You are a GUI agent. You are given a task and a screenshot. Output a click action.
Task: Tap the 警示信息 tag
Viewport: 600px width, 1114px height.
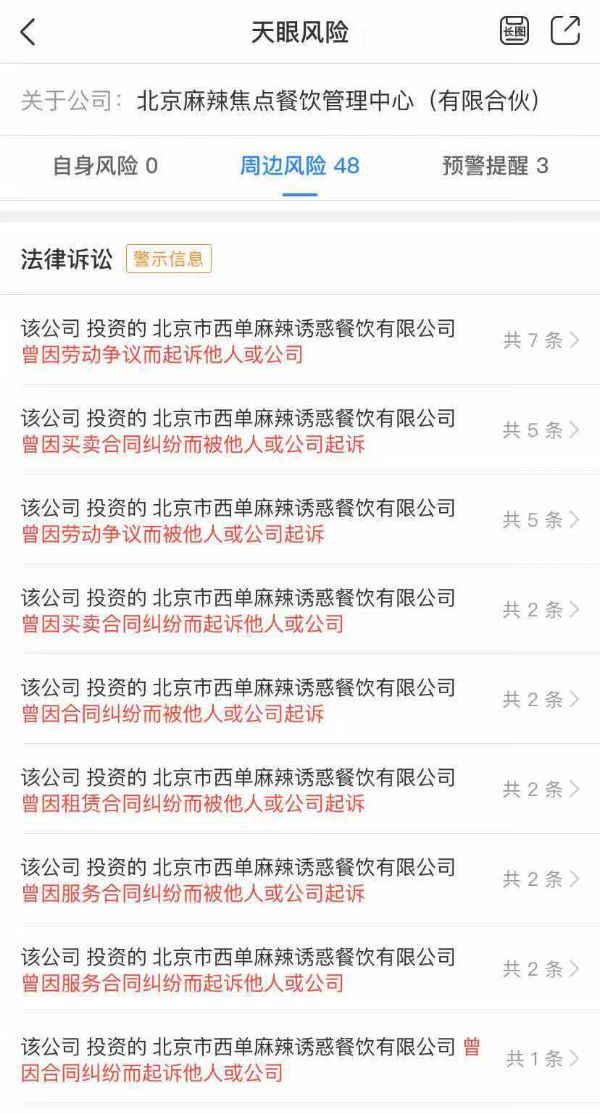[168, 259]
